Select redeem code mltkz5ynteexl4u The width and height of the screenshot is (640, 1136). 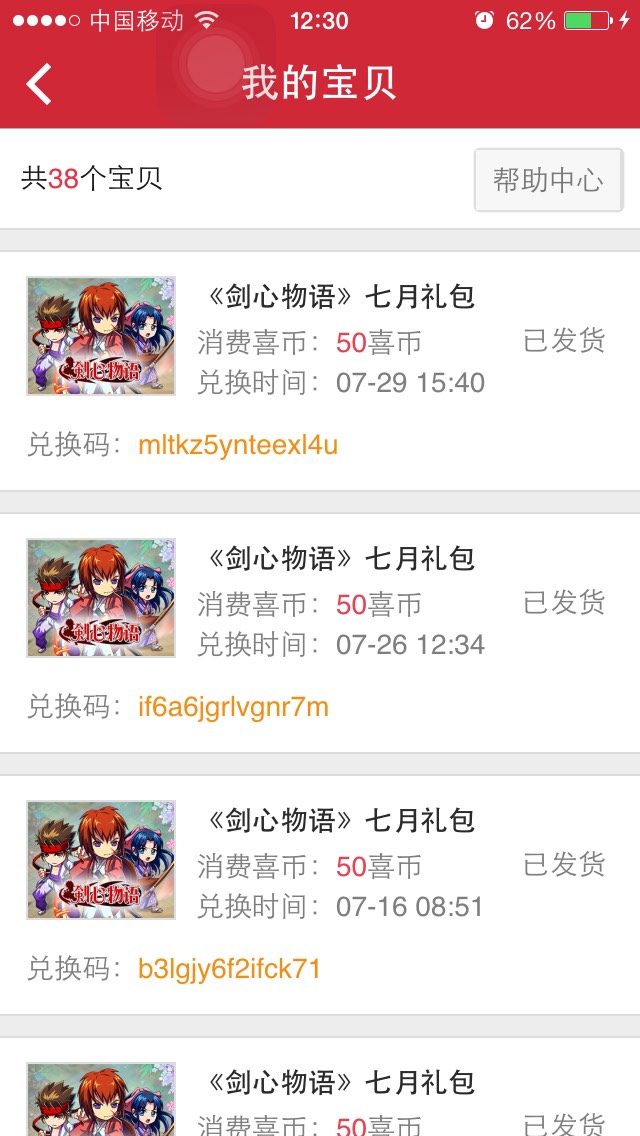click(x=238, y=445)
